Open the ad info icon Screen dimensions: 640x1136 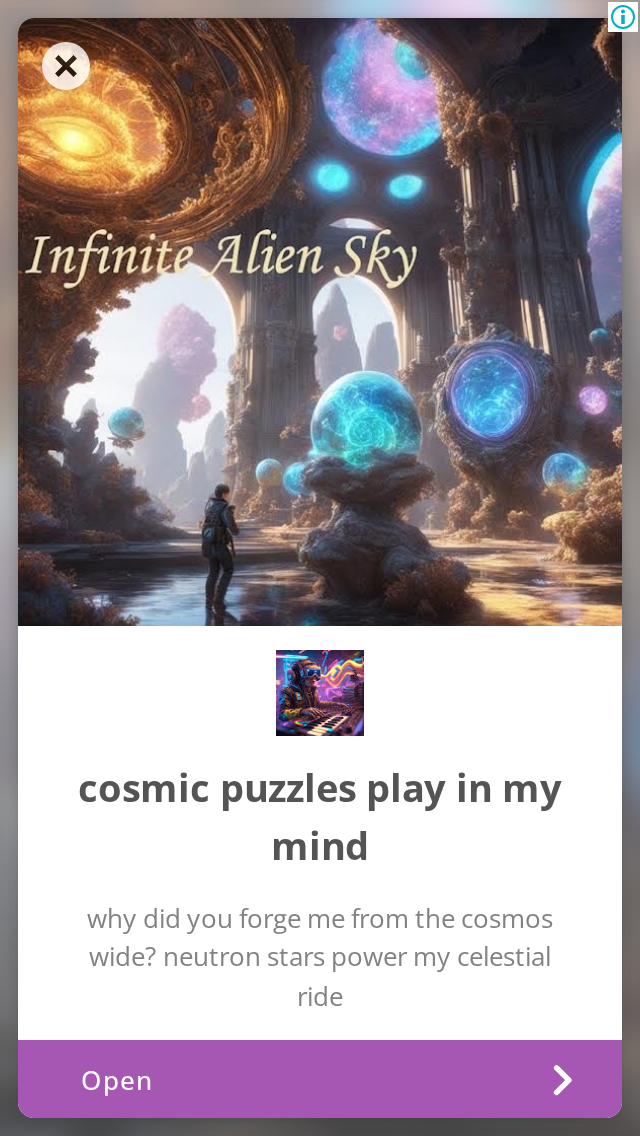(623, 16)
